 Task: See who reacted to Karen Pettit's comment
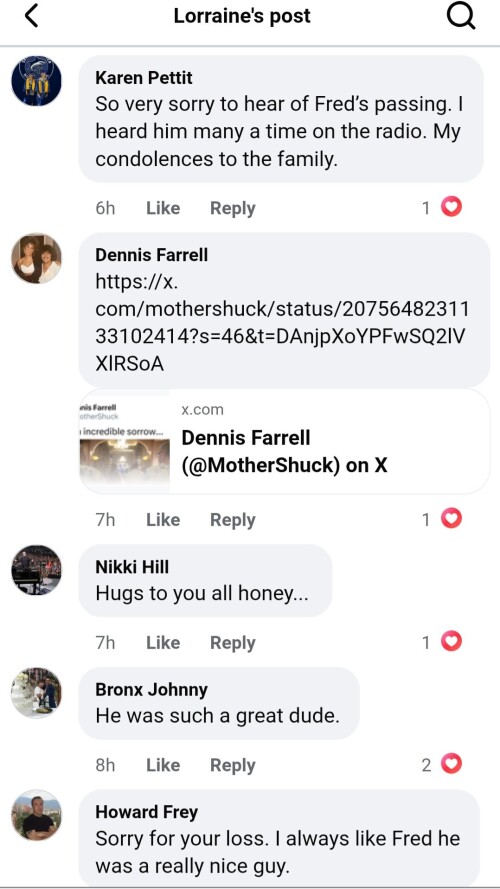coord(442,208)
